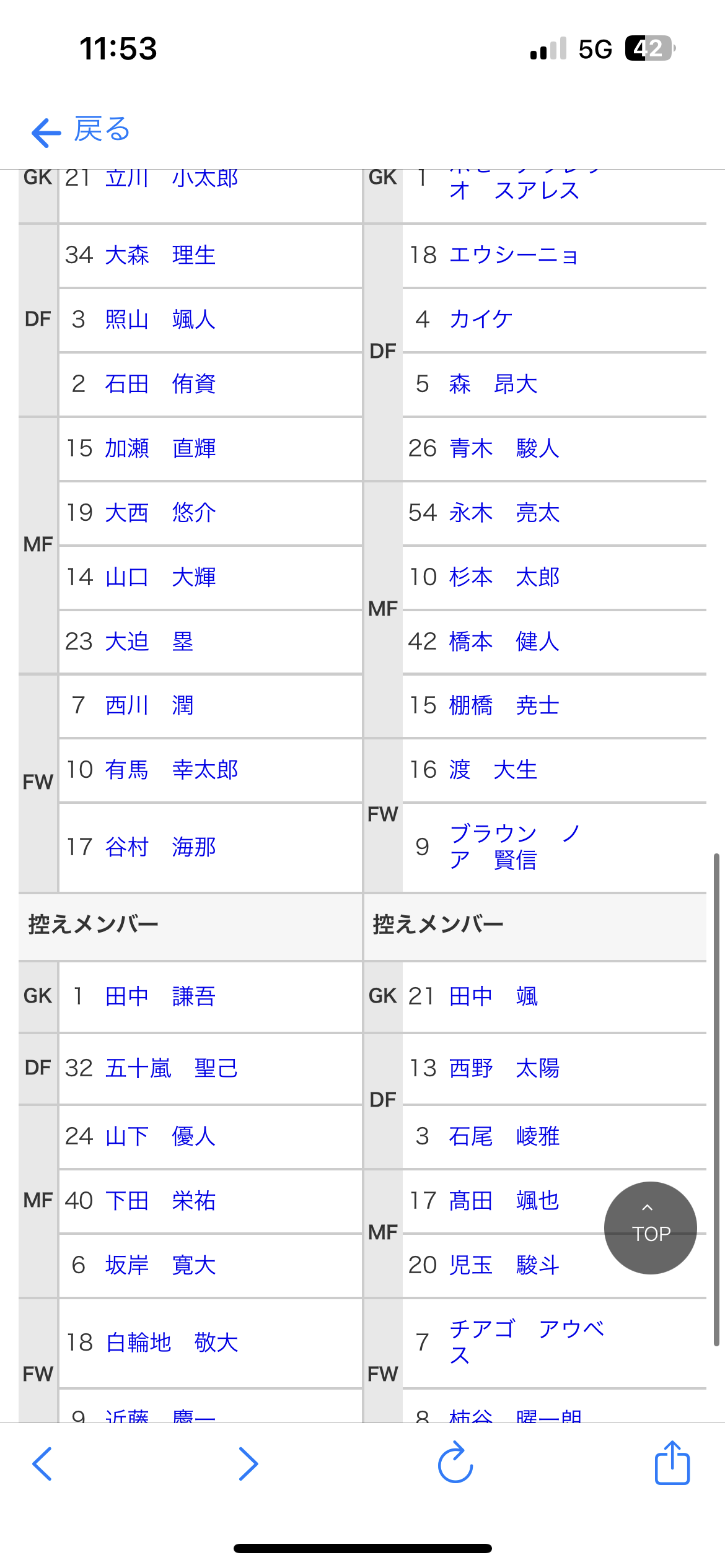Viewport: 725px width, 1568px height.
Task: Reload the page with the refresh icon
Action: (x=455, y=1463)
